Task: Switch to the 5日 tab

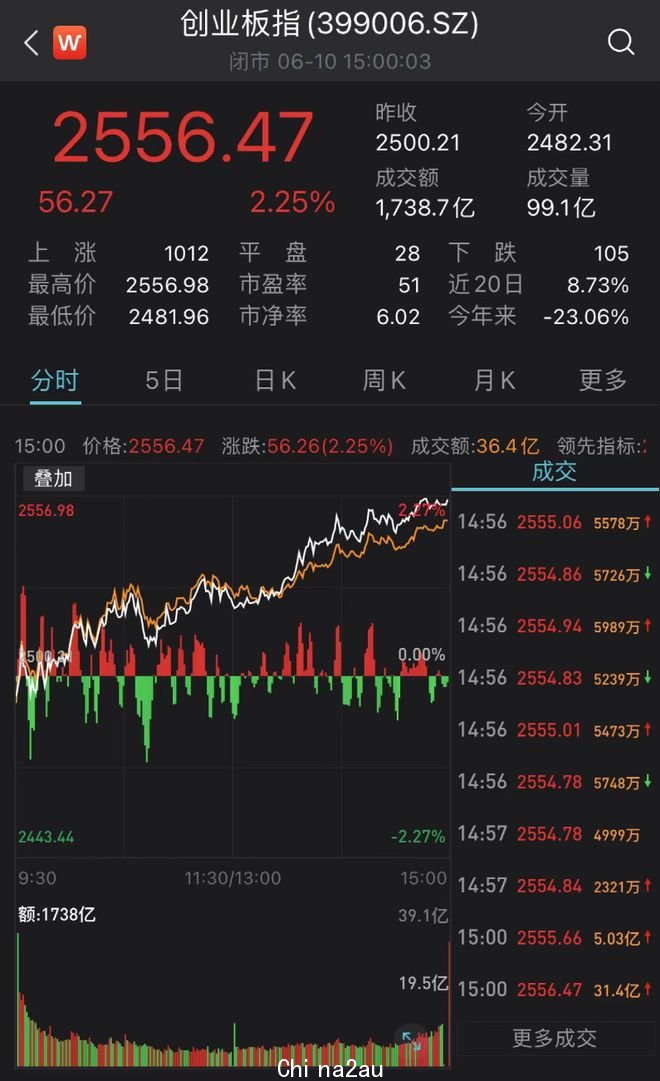Action: coord(164,381)
